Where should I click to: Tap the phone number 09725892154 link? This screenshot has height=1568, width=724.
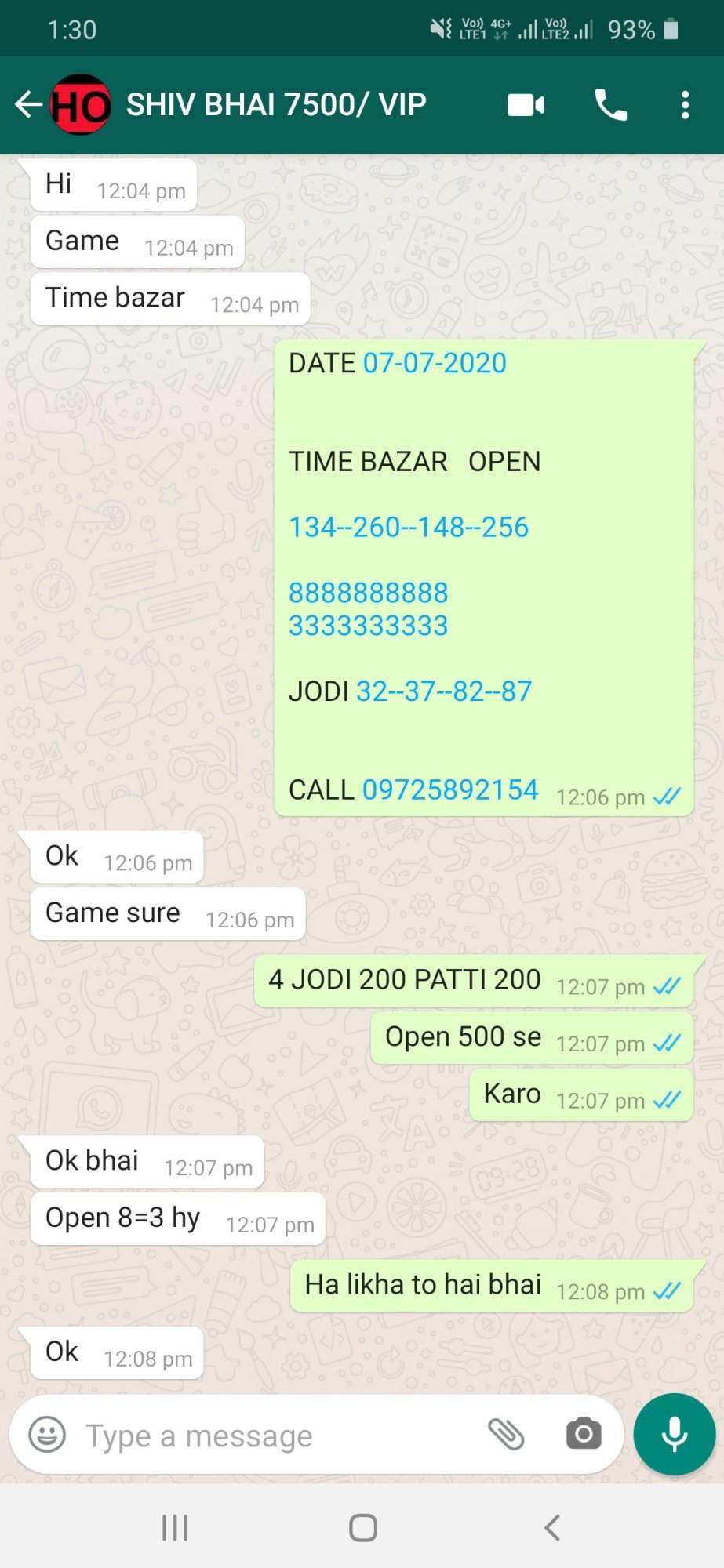click(450, 789)
